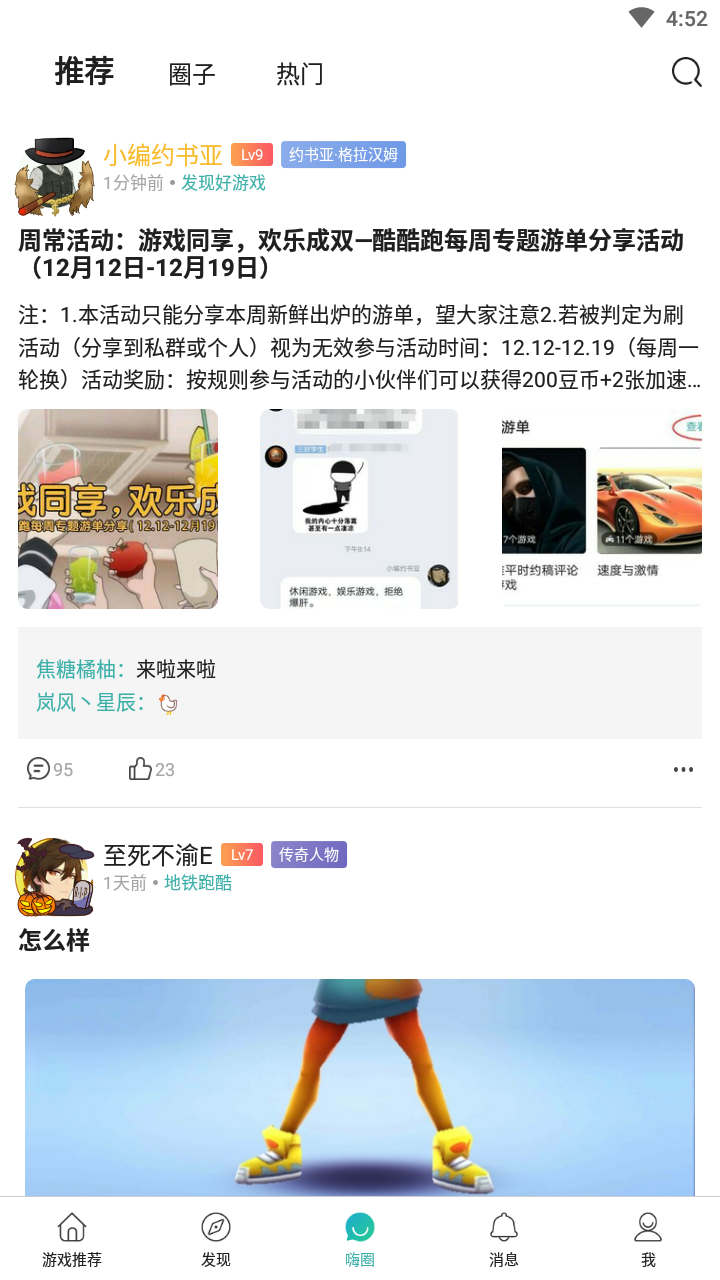View the first post image with drinks

[118, 509]
